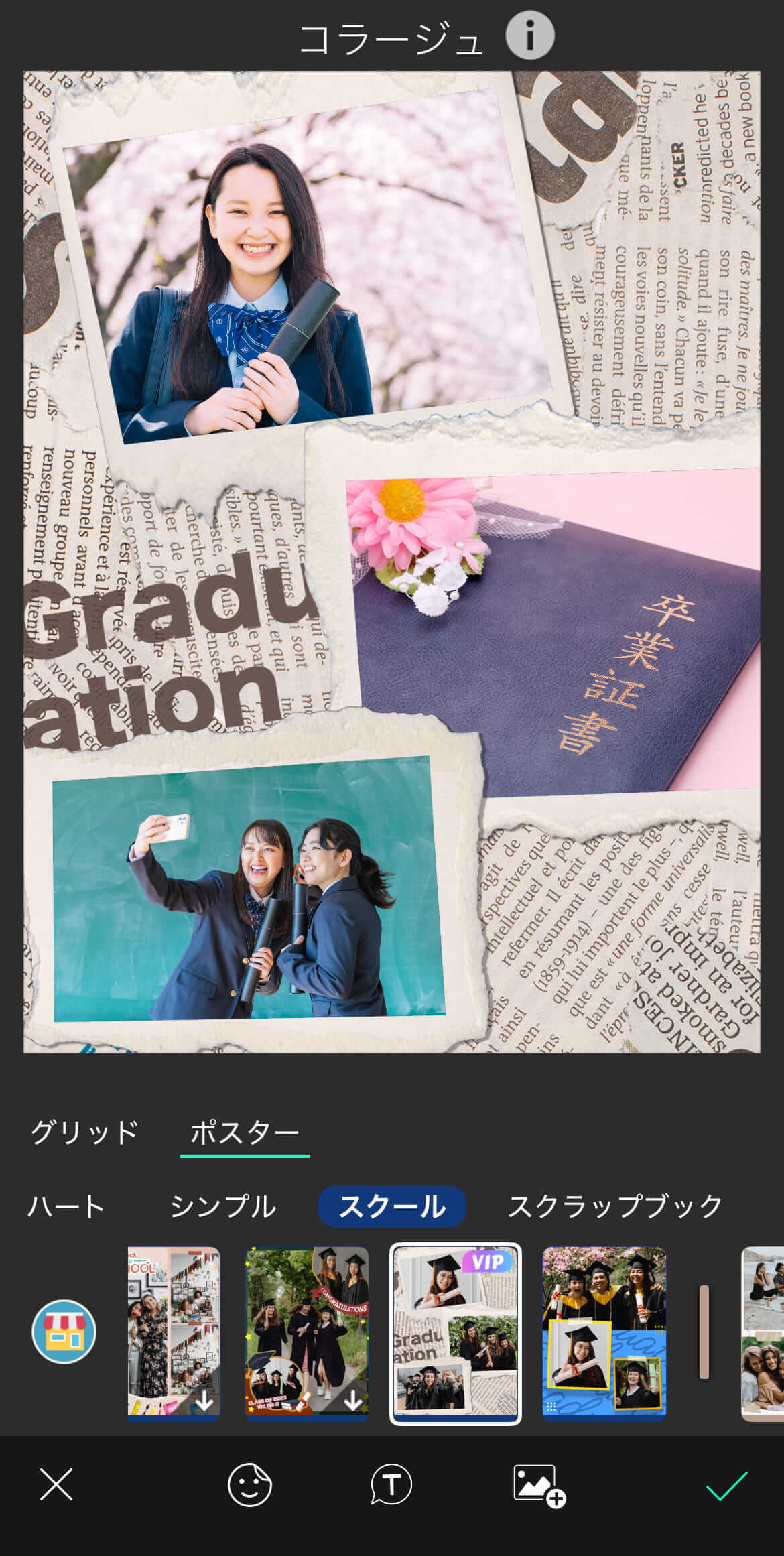Tap the selfie photo frame with chalkboard
784x1556 pixels.
[248, 891]
